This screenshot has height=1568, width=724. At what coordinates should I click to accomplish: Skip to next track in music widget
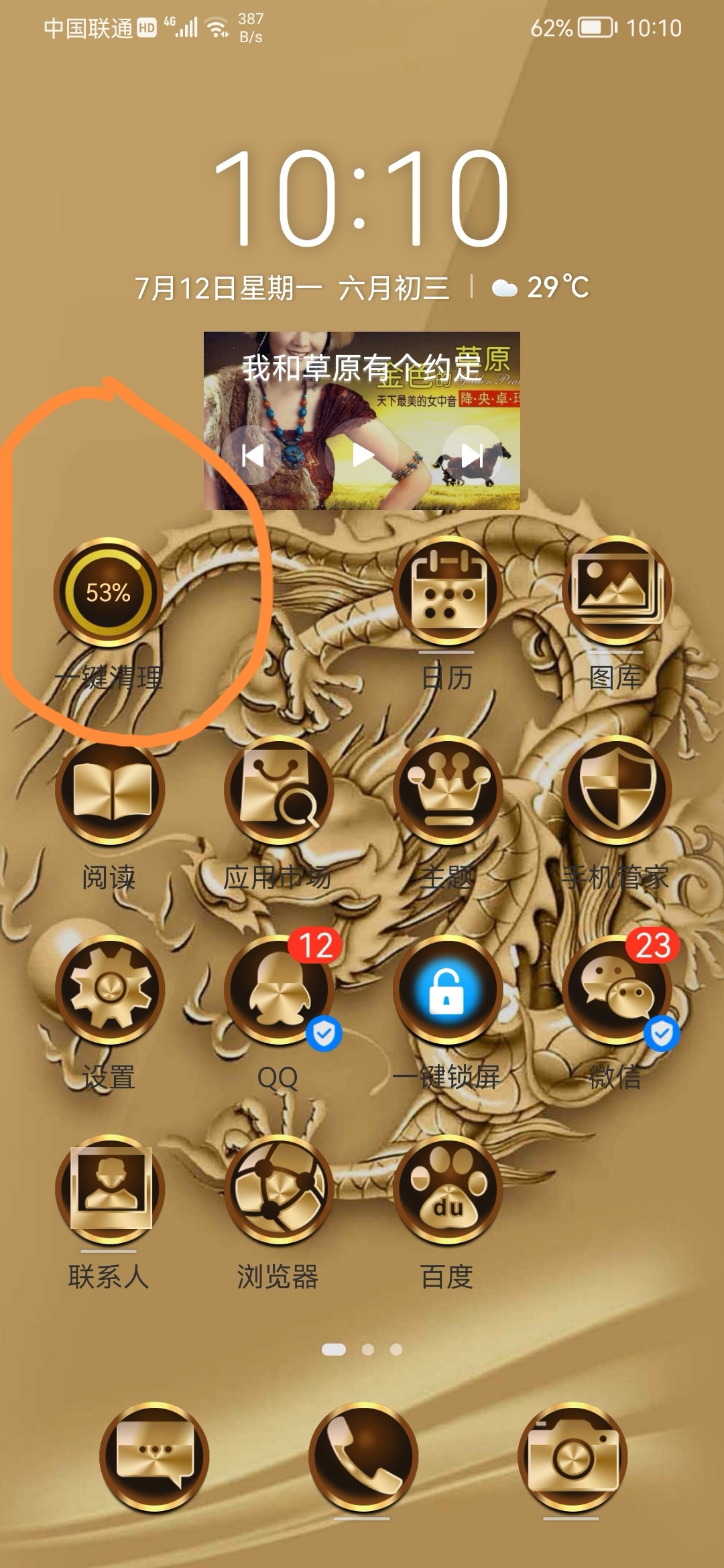click(x=472, y=456)
